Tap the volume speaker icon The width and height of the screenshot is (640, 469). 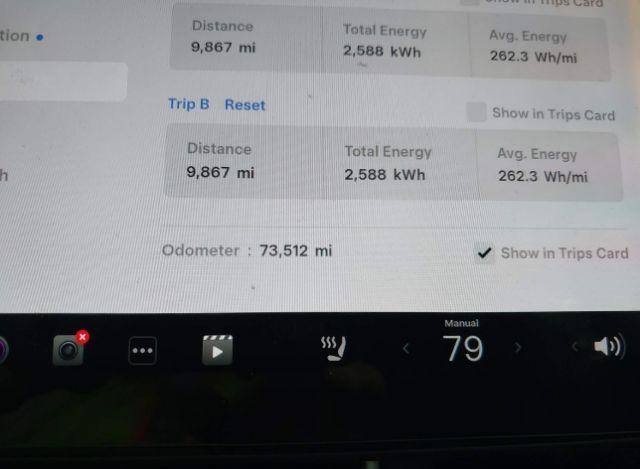(607, 347)
